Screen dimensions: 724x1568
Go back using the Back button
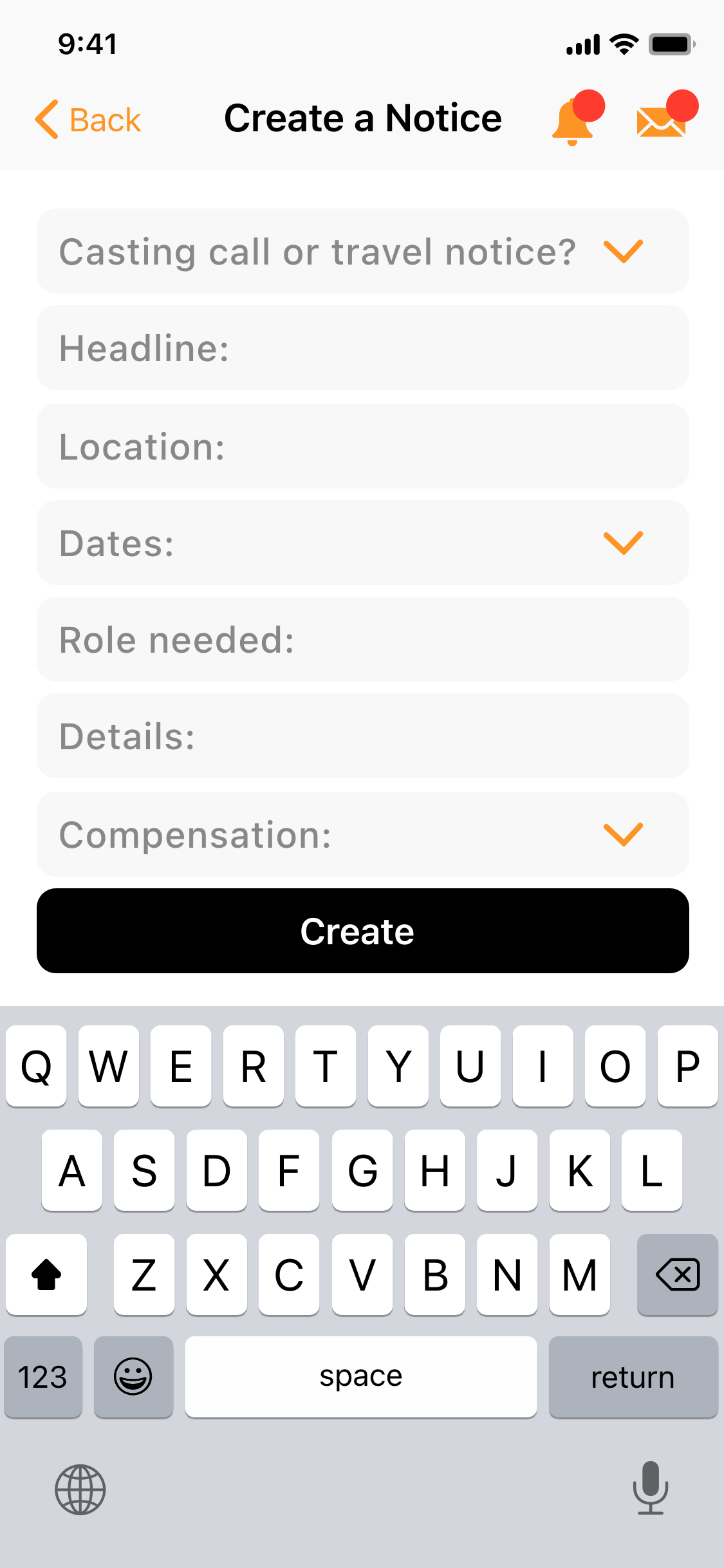point(88,120)
